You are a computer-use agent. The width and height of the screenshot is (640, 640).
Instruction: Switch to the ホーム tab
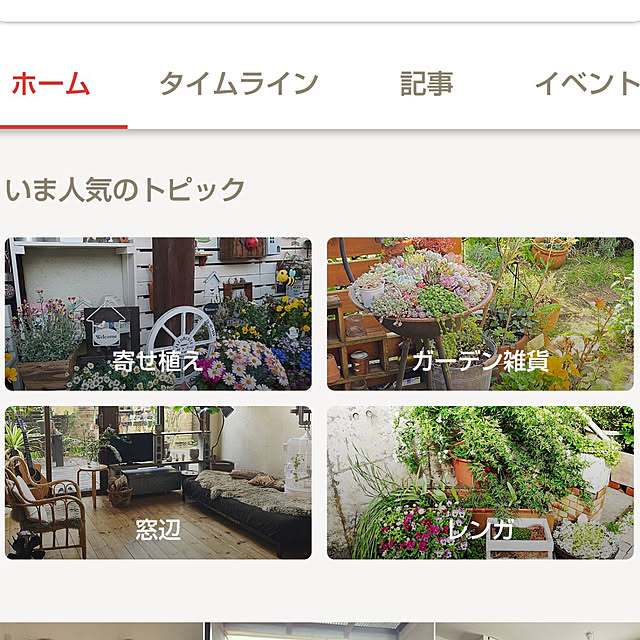pos(51,84)
